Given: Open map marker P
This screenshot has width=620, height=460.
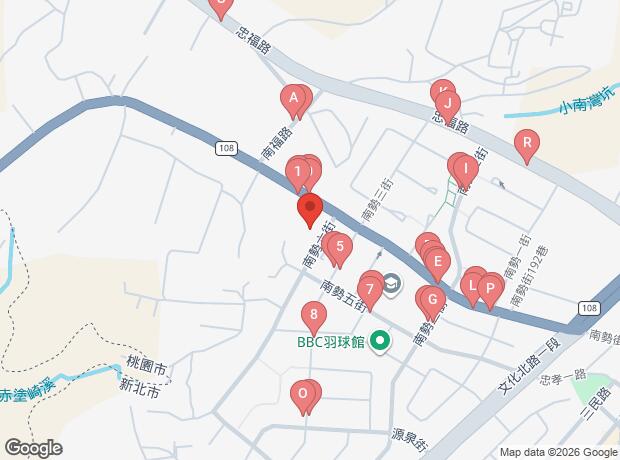Looking at the screenshot, I should 490,293.
